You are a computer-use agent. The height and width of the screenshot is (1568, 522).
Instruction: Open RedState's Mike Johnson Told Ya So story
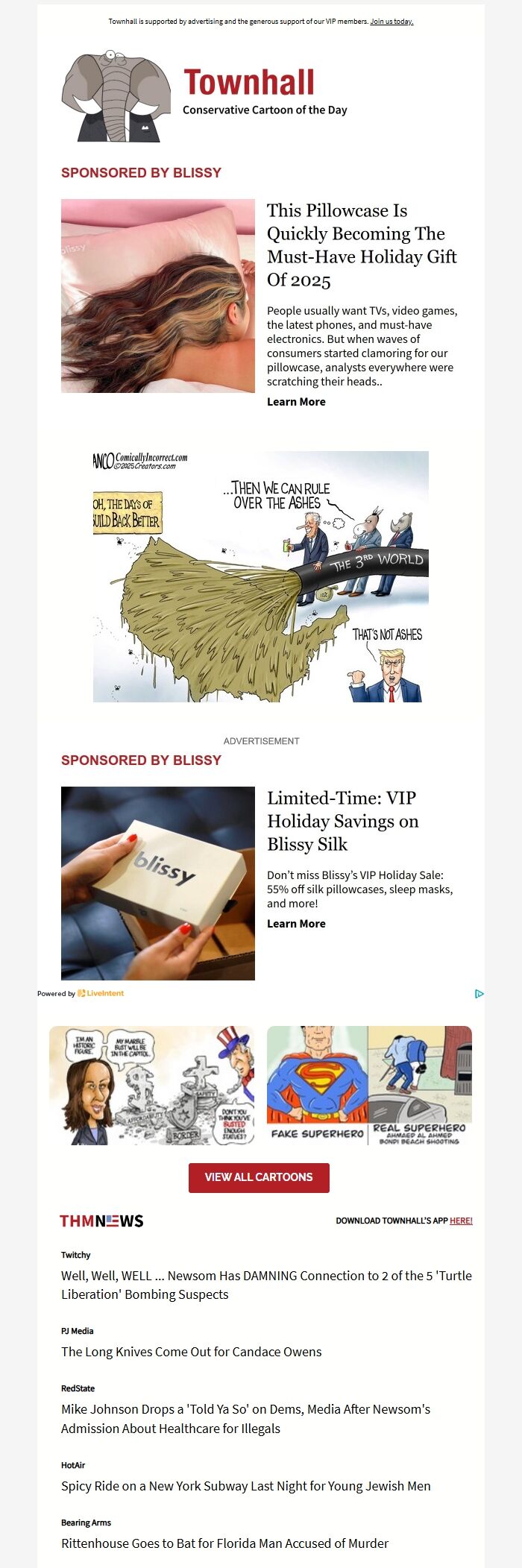(x=246, y=1418)
